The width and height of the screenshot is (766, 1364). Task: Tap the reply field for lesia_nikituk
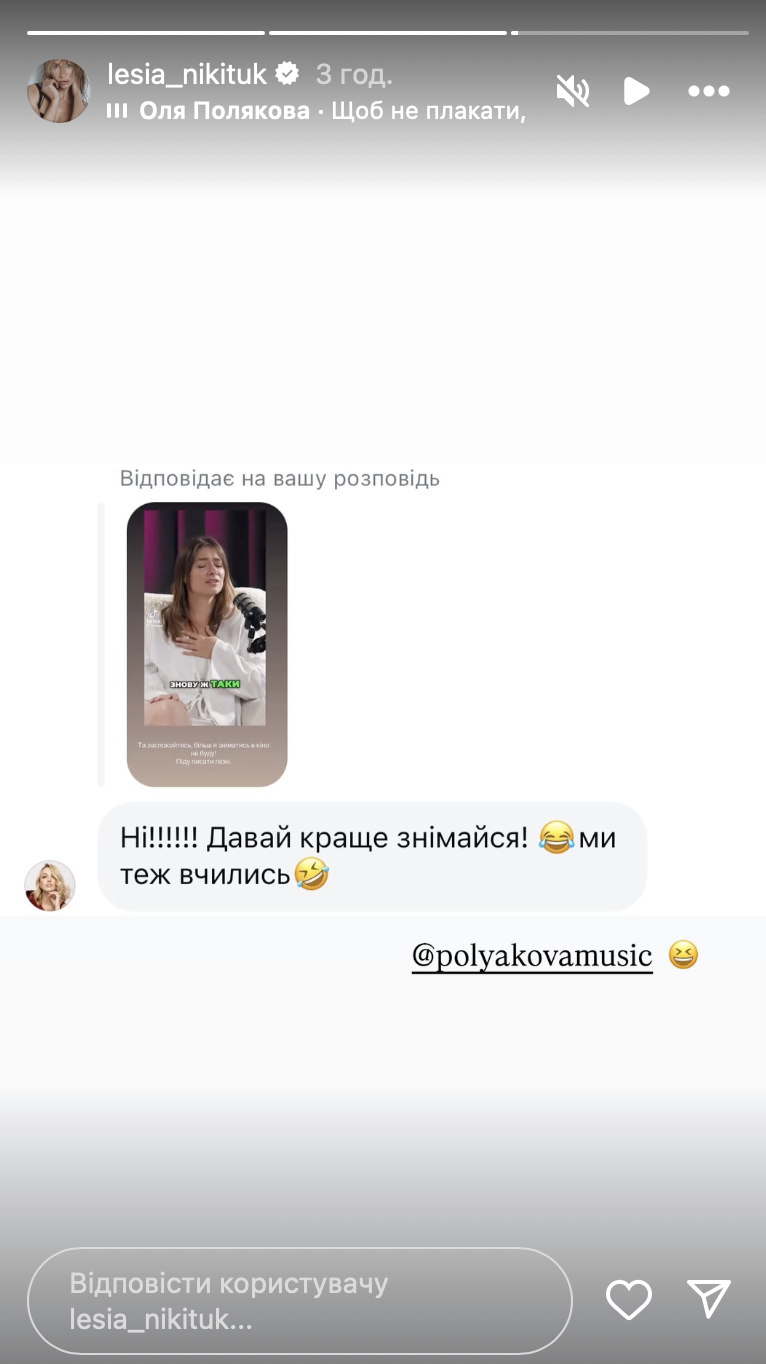click(x=299, y=1301)
